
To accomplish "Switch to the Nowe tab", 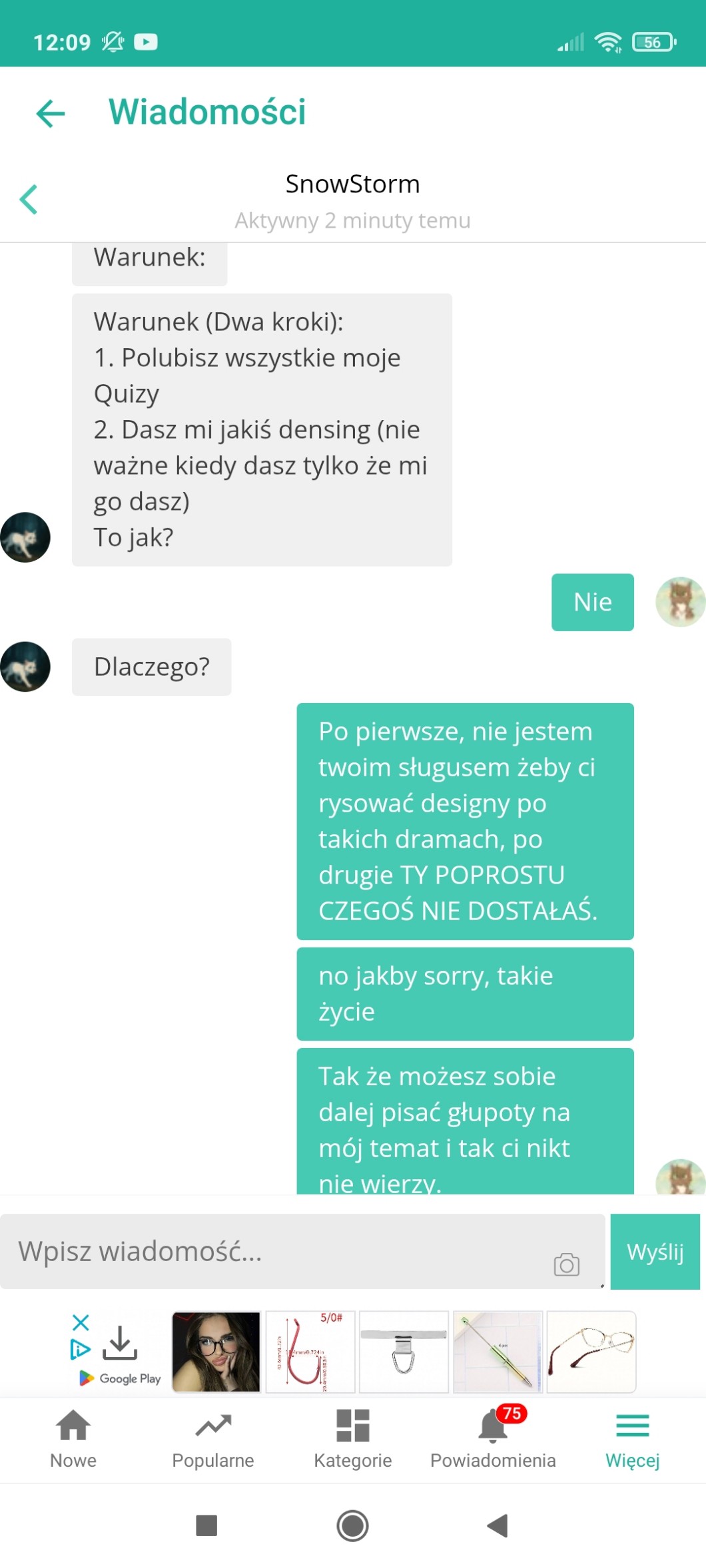I will [x=73, y=1438].
